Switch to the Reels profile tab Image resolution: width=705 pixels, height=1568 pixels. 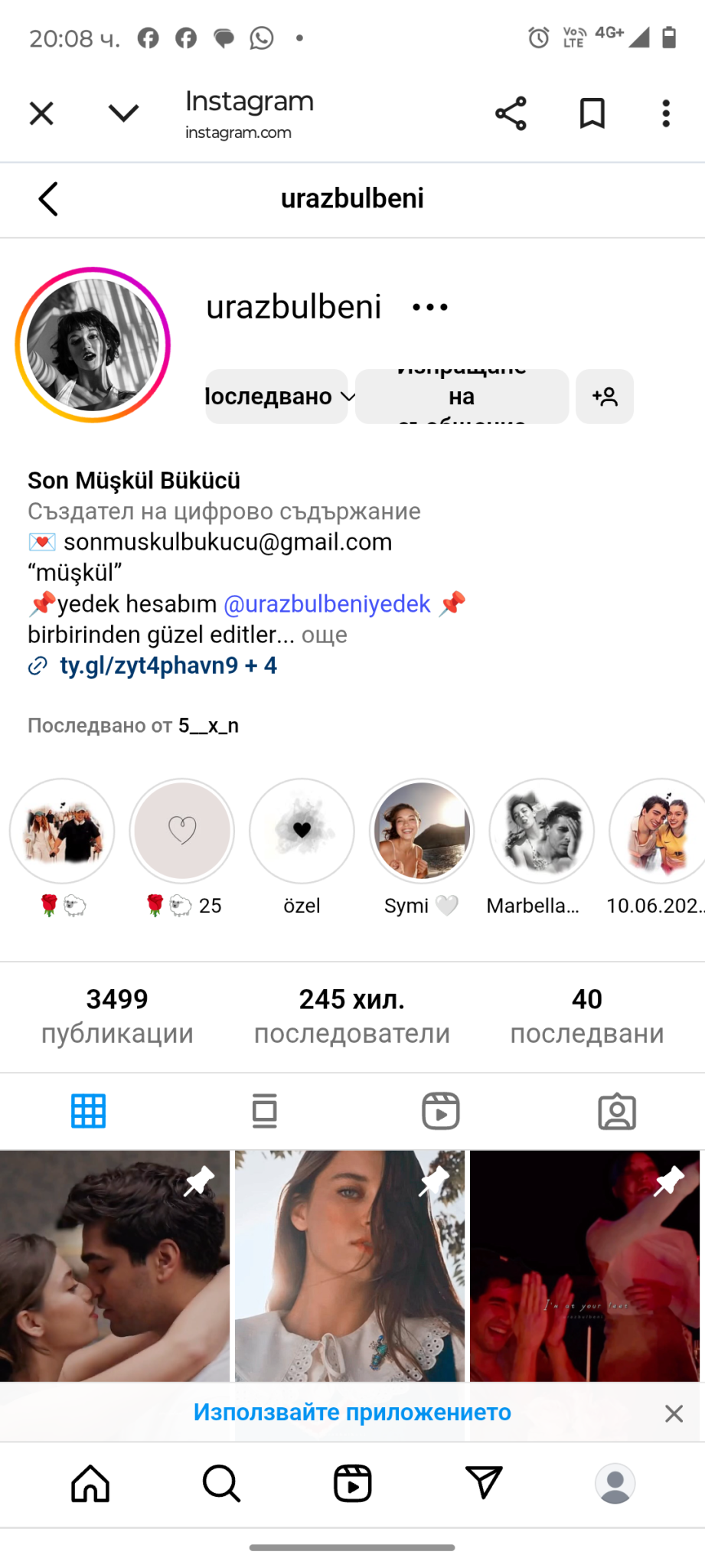point(440,1111)
